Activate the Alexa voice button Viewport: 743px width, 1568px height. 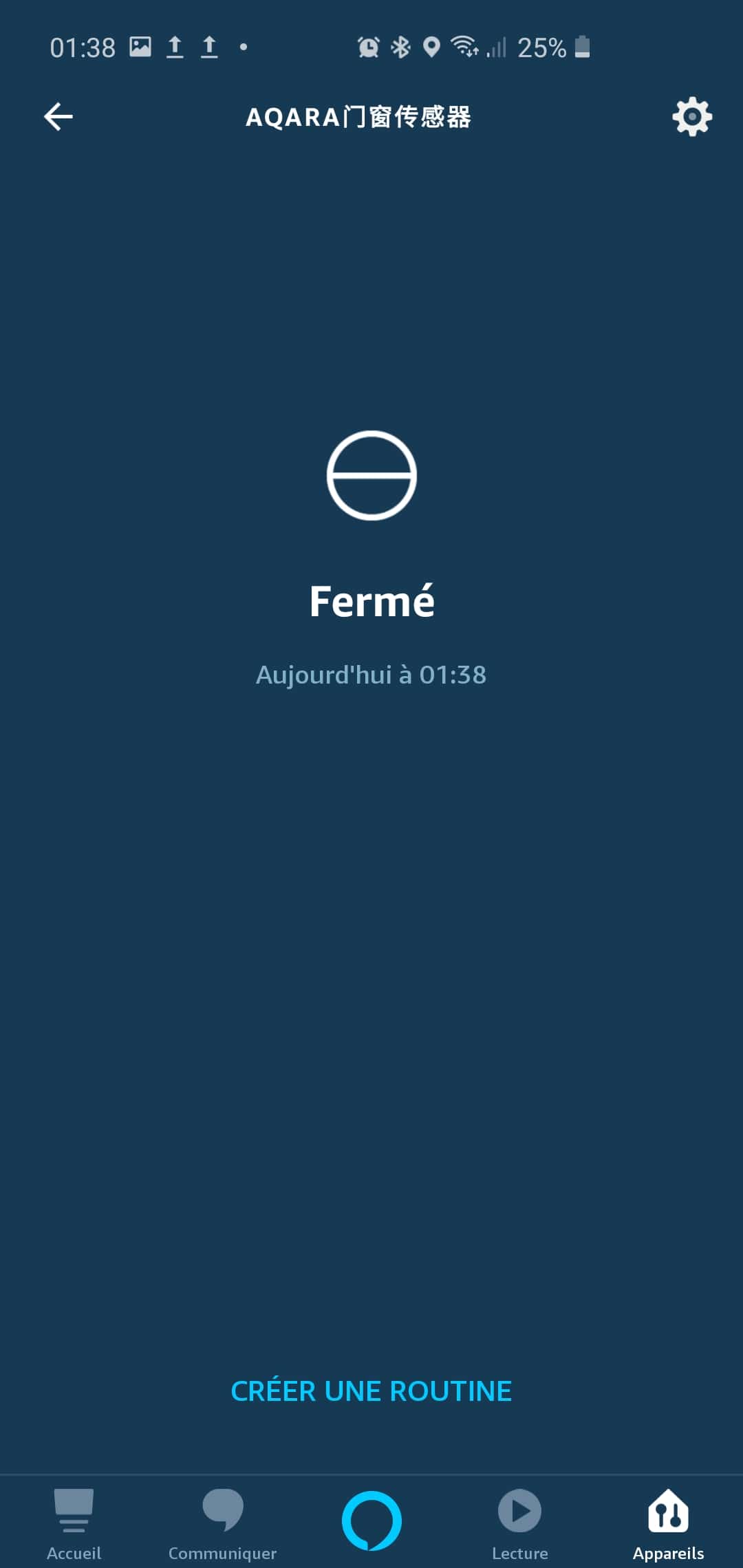tap(371, 1521)
